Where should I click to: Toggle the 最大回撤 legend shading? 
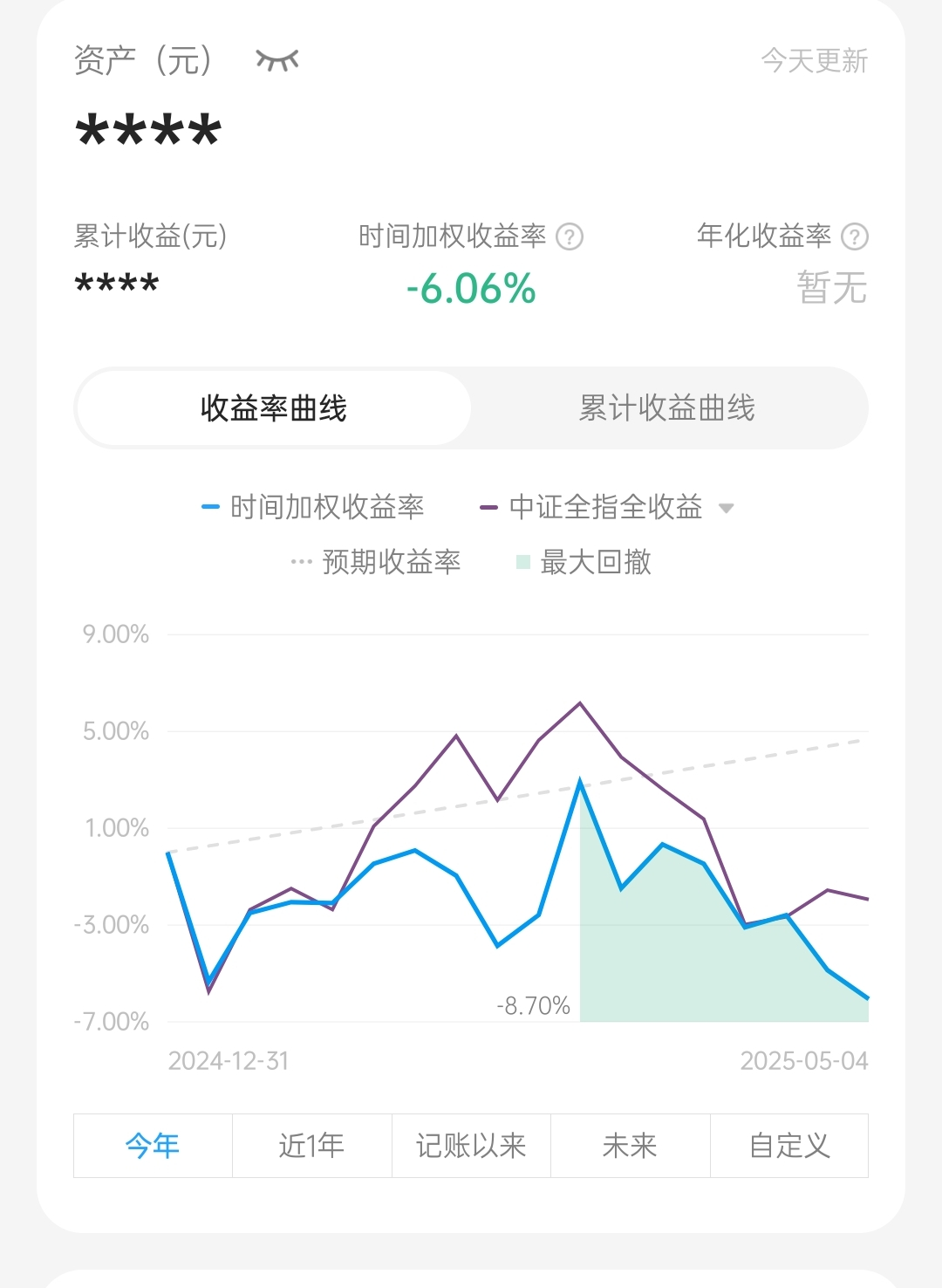pyautogui.click(x=584, y=562)
